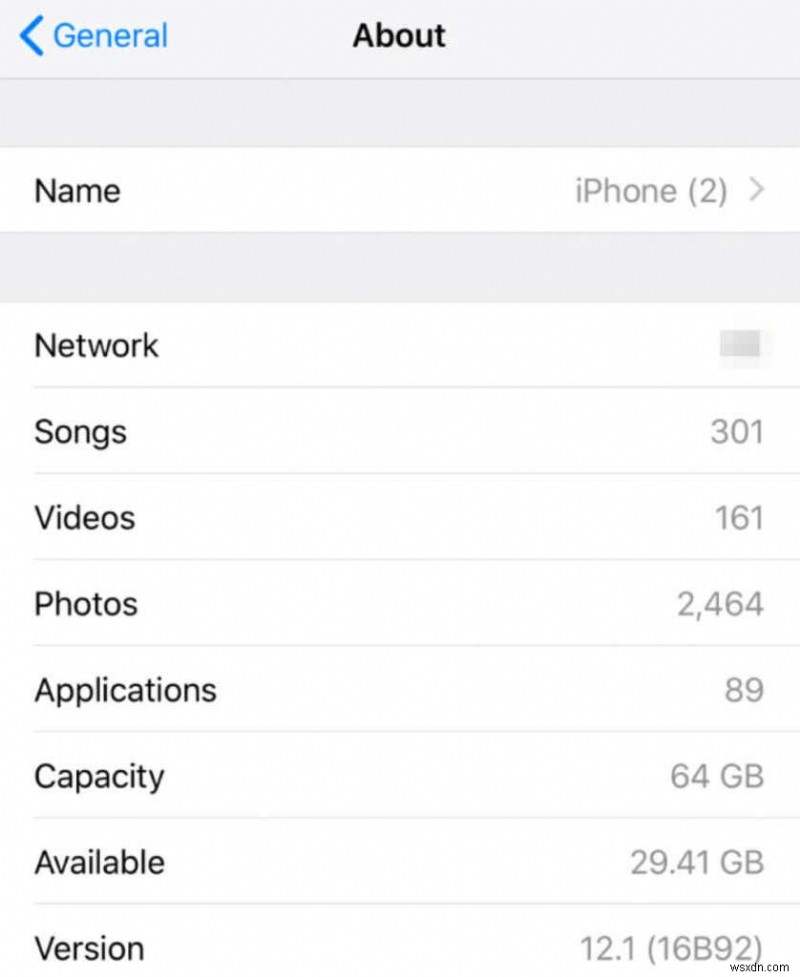
Task: Select the About title in the header
Action: coord(399,36)
